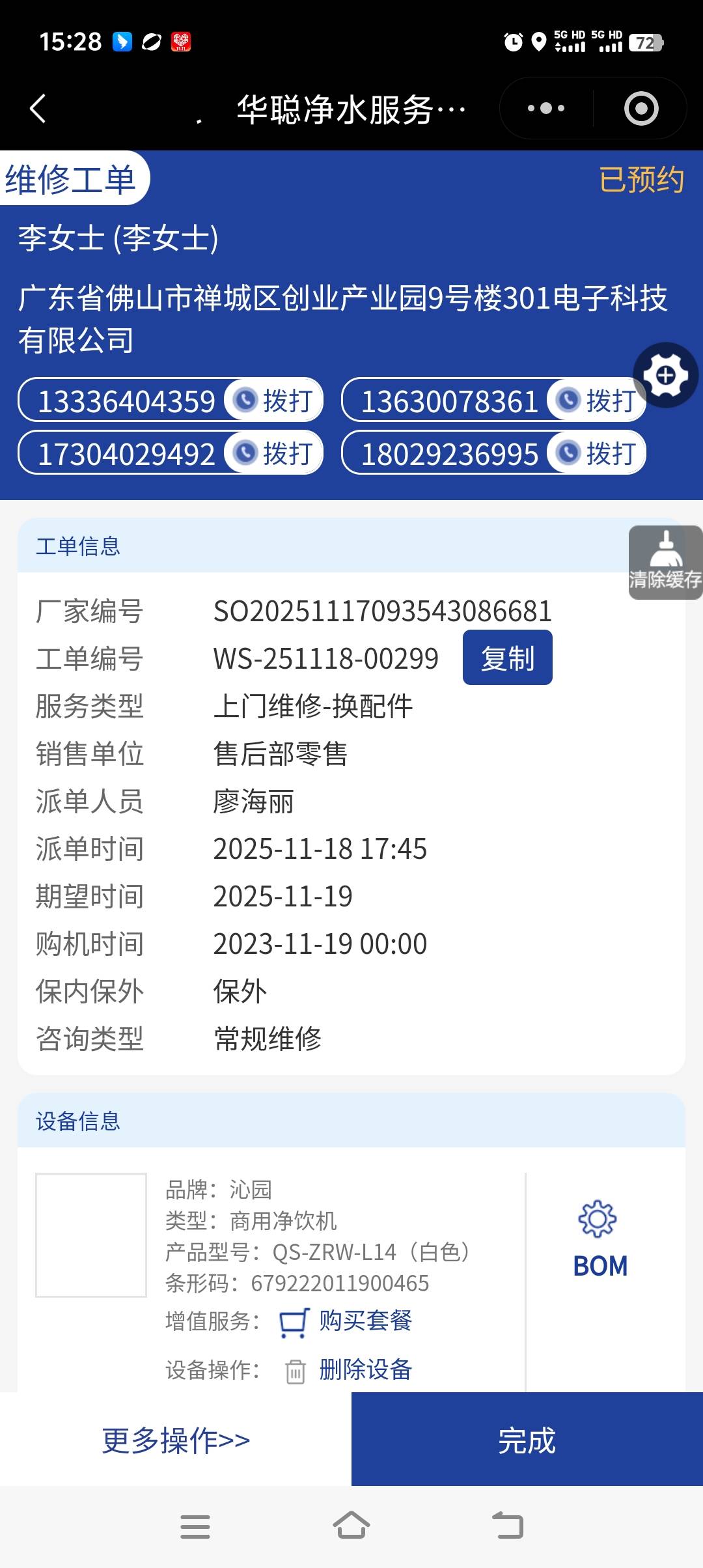Tap 清除缓存 to clear cache
This screenshot has width=703, height=1568.
coord(665,563)
